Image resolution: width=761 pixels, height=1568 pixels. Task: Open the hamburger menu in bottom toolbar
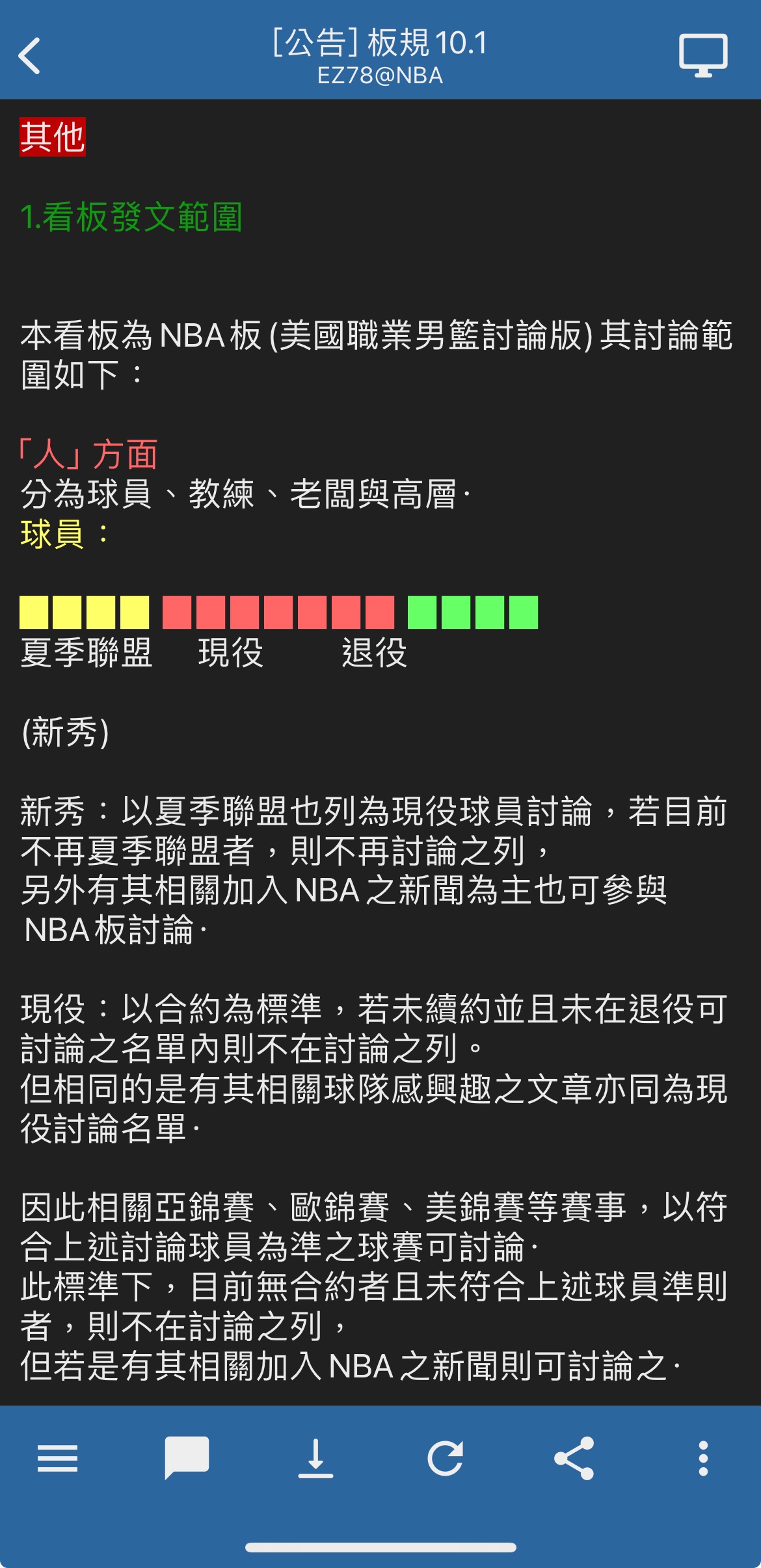pos(57,1458)
